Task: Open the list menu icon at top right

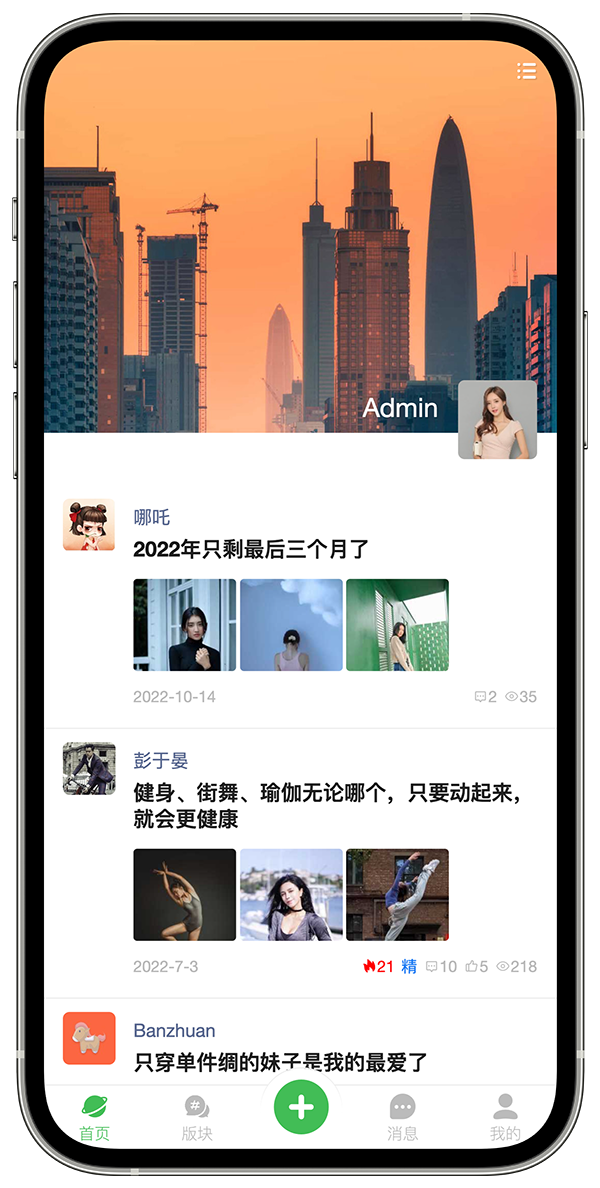Action: click(526, 71)
